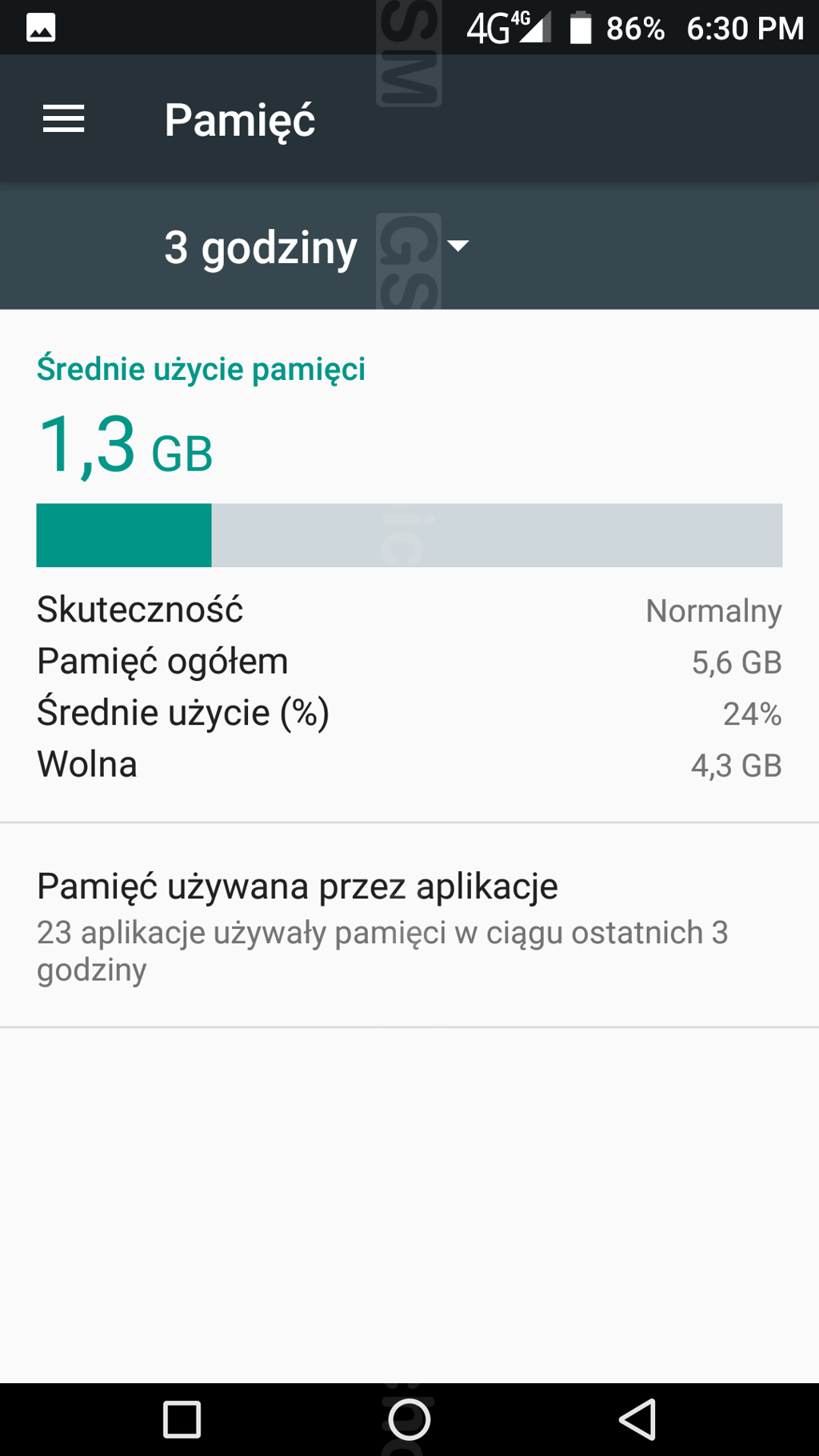
Task: Tap the system back button
Action: click(637, 1420)
